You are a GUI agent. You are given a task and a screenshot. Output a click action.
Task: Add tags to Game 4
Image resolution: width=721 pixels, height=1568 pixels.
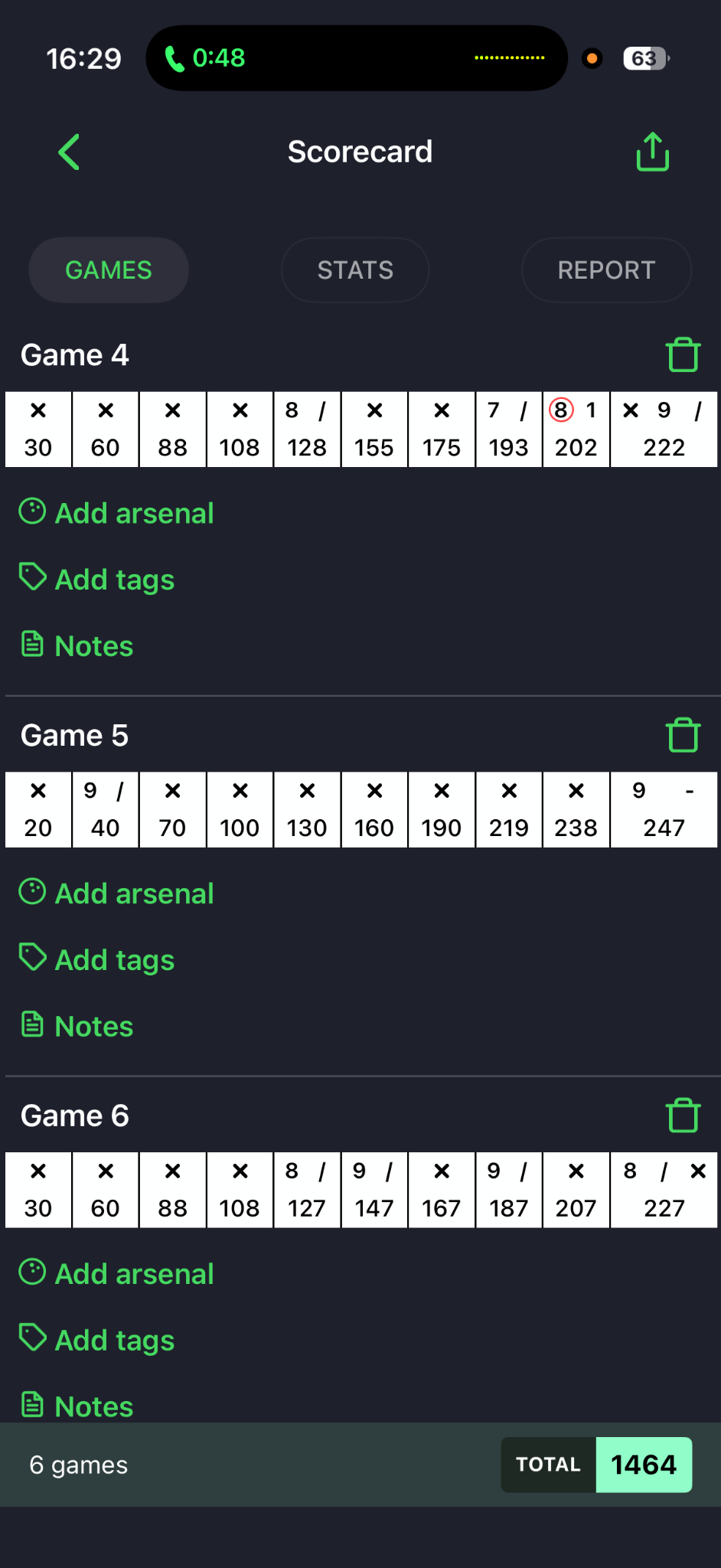[x=96, y=580]
